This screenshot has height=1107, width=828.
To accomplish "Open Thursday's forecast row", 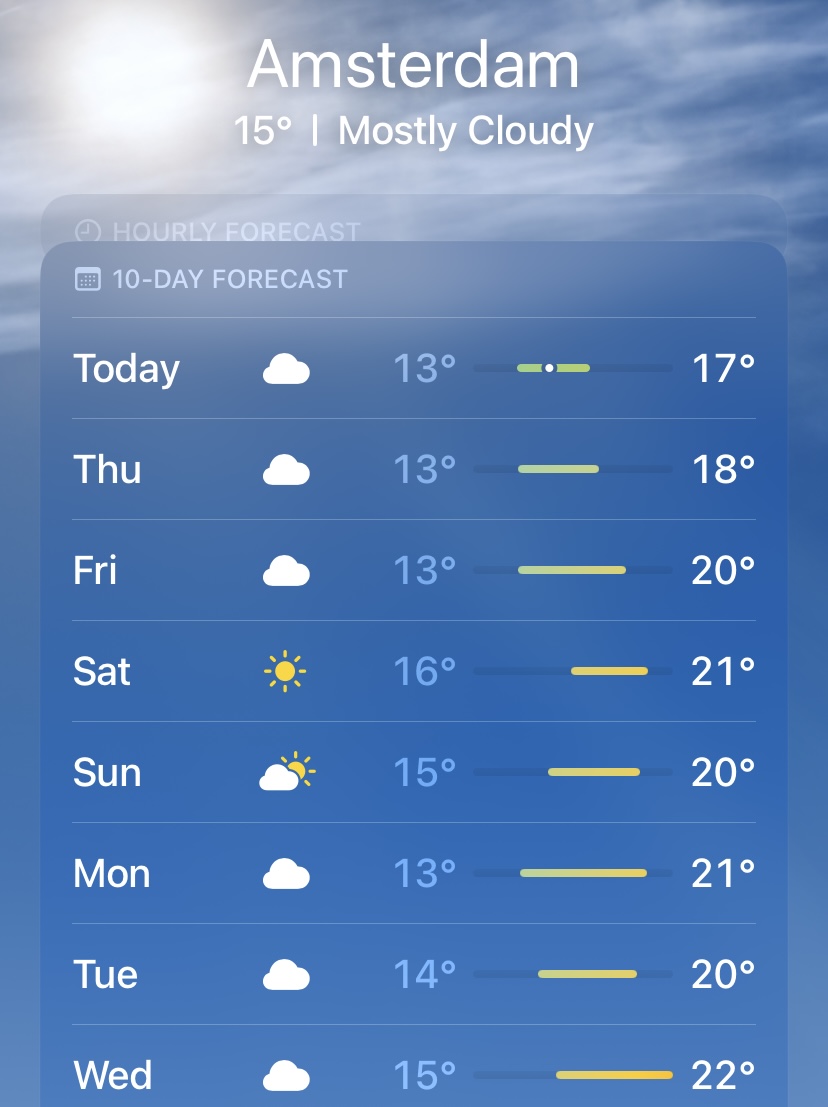I will (x=413, y=470).
